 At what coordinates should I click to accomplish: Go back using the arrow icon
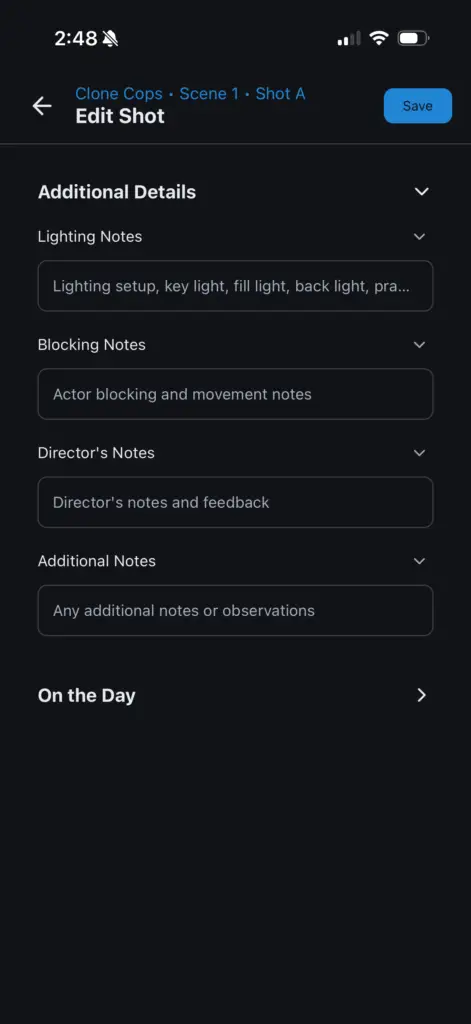click(42, 106)
